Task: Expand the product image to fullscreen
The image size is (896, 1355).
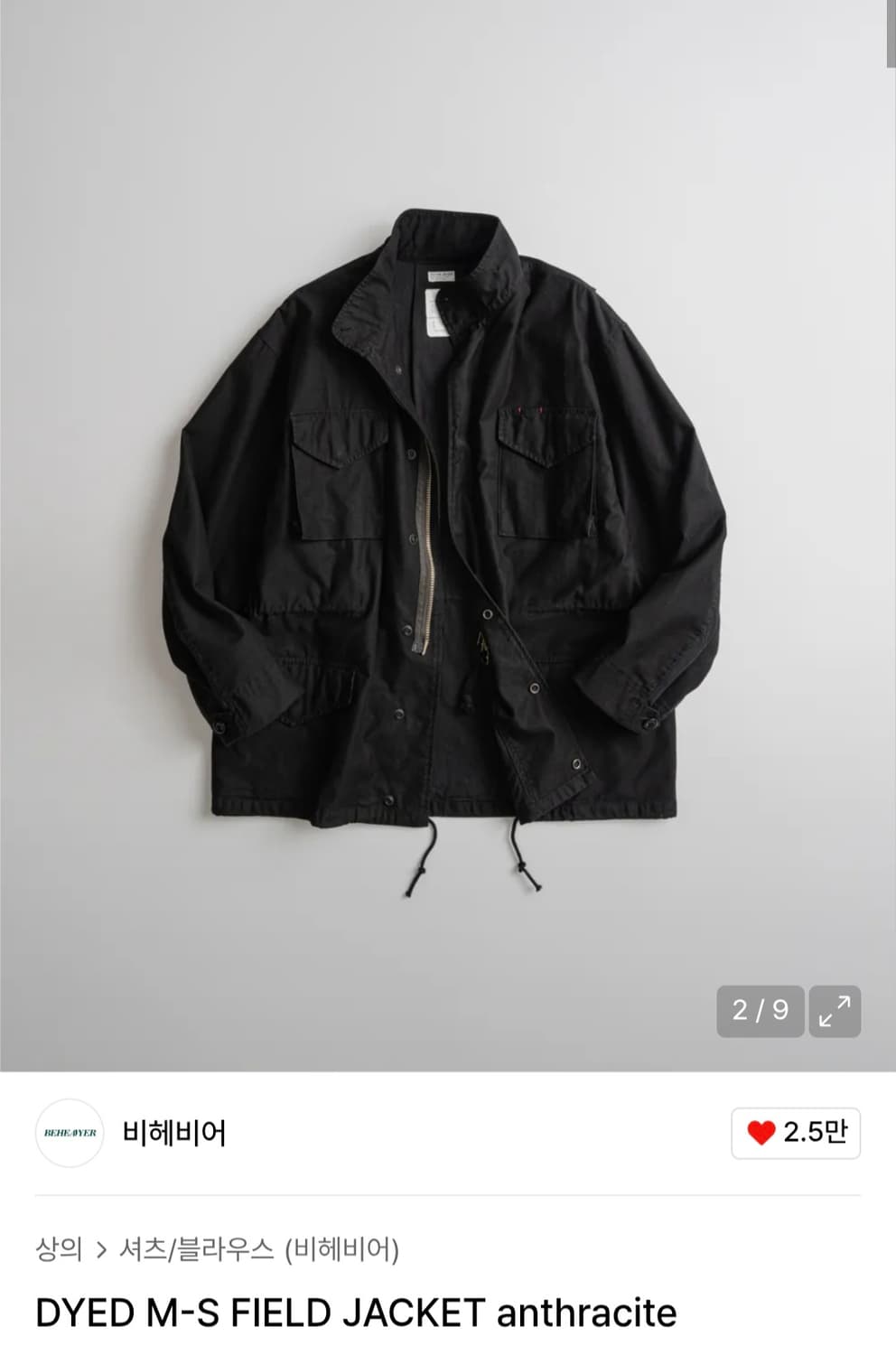Action: point(834,1011)
